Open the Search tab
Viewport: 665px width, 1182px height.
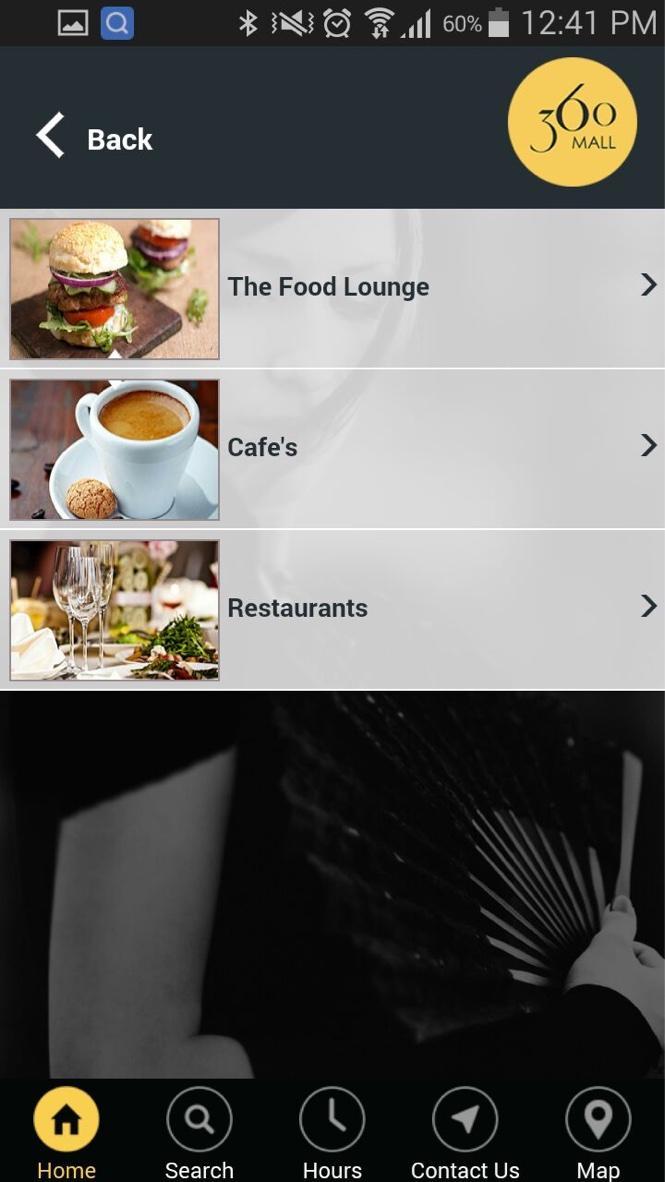click(x=199, y=1132)
